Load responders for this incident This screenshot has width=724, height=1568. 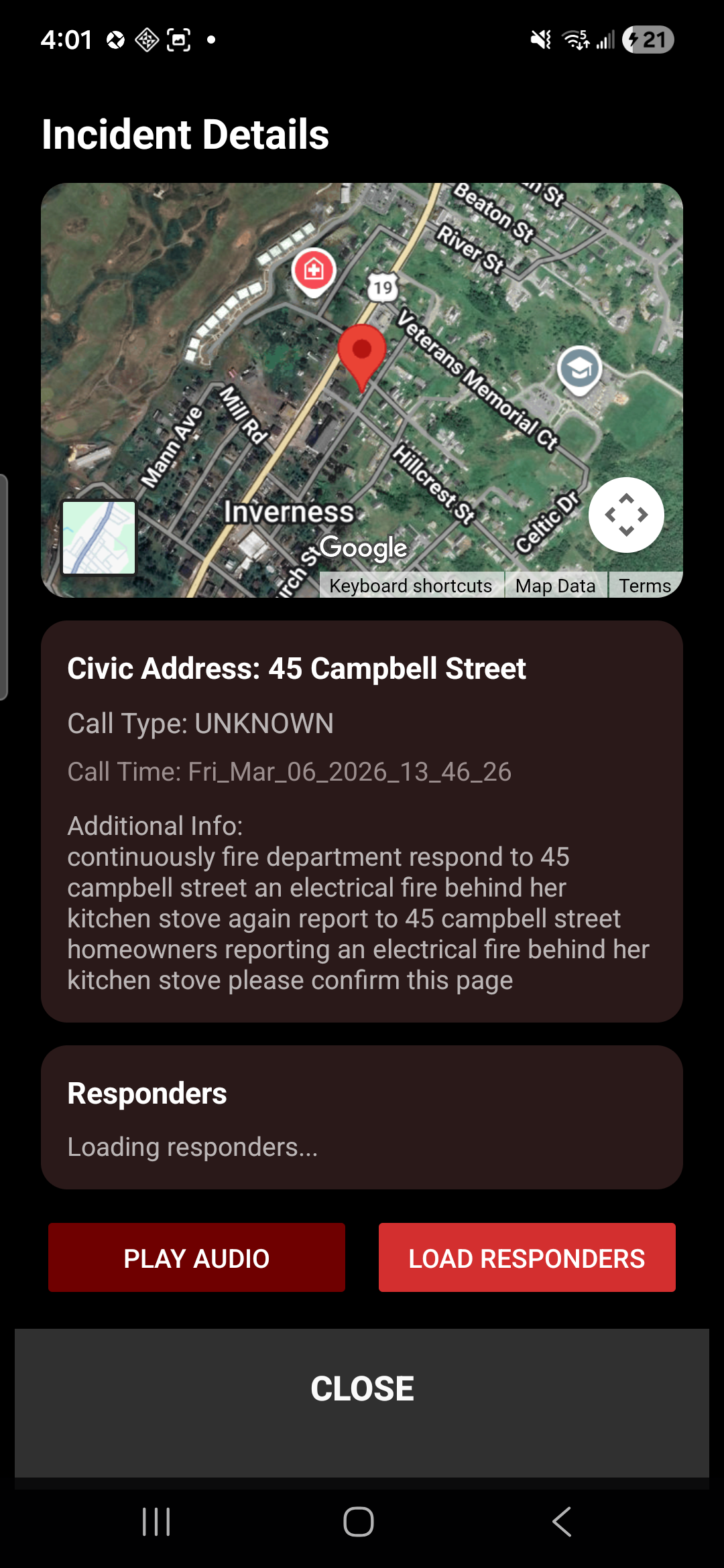tap(527, 1258)
